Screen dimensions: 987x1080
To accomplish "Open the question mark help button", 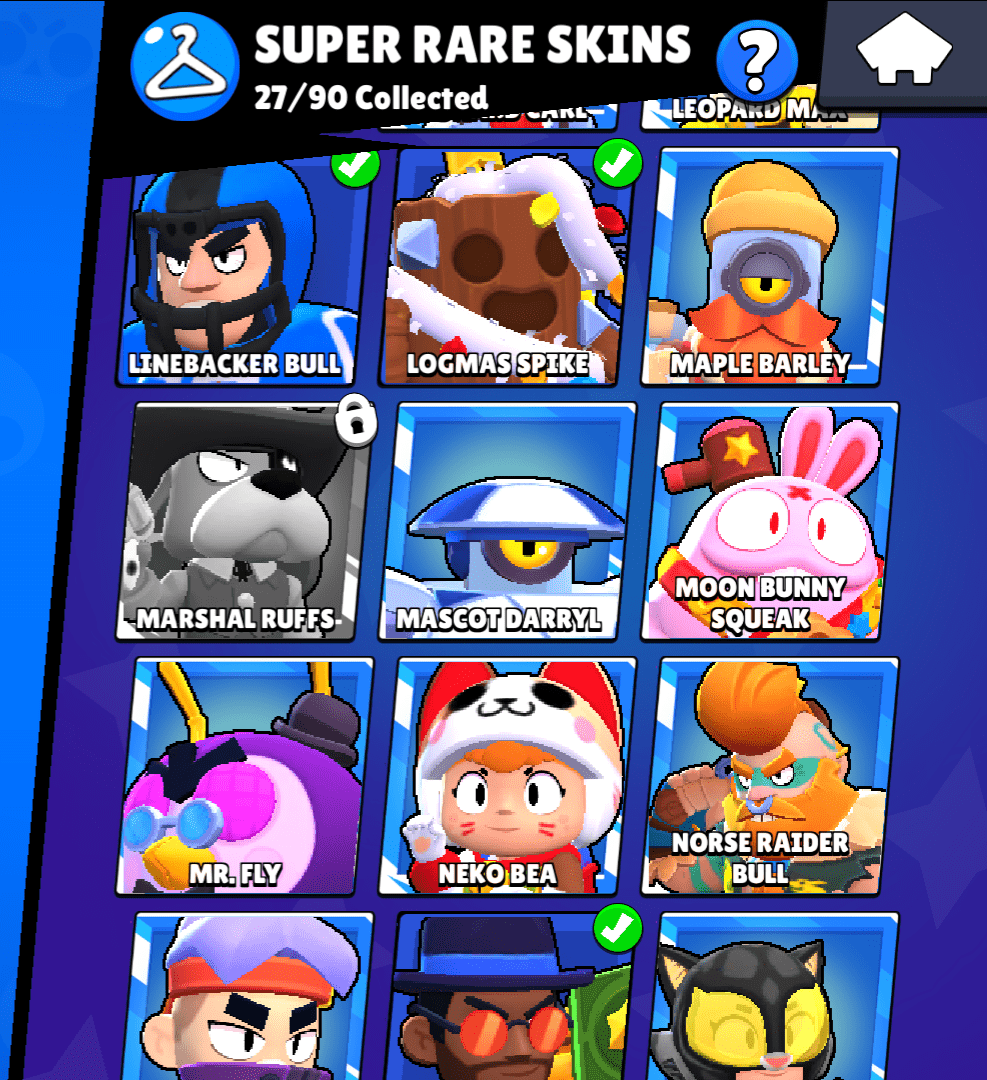I will [757, 59].
